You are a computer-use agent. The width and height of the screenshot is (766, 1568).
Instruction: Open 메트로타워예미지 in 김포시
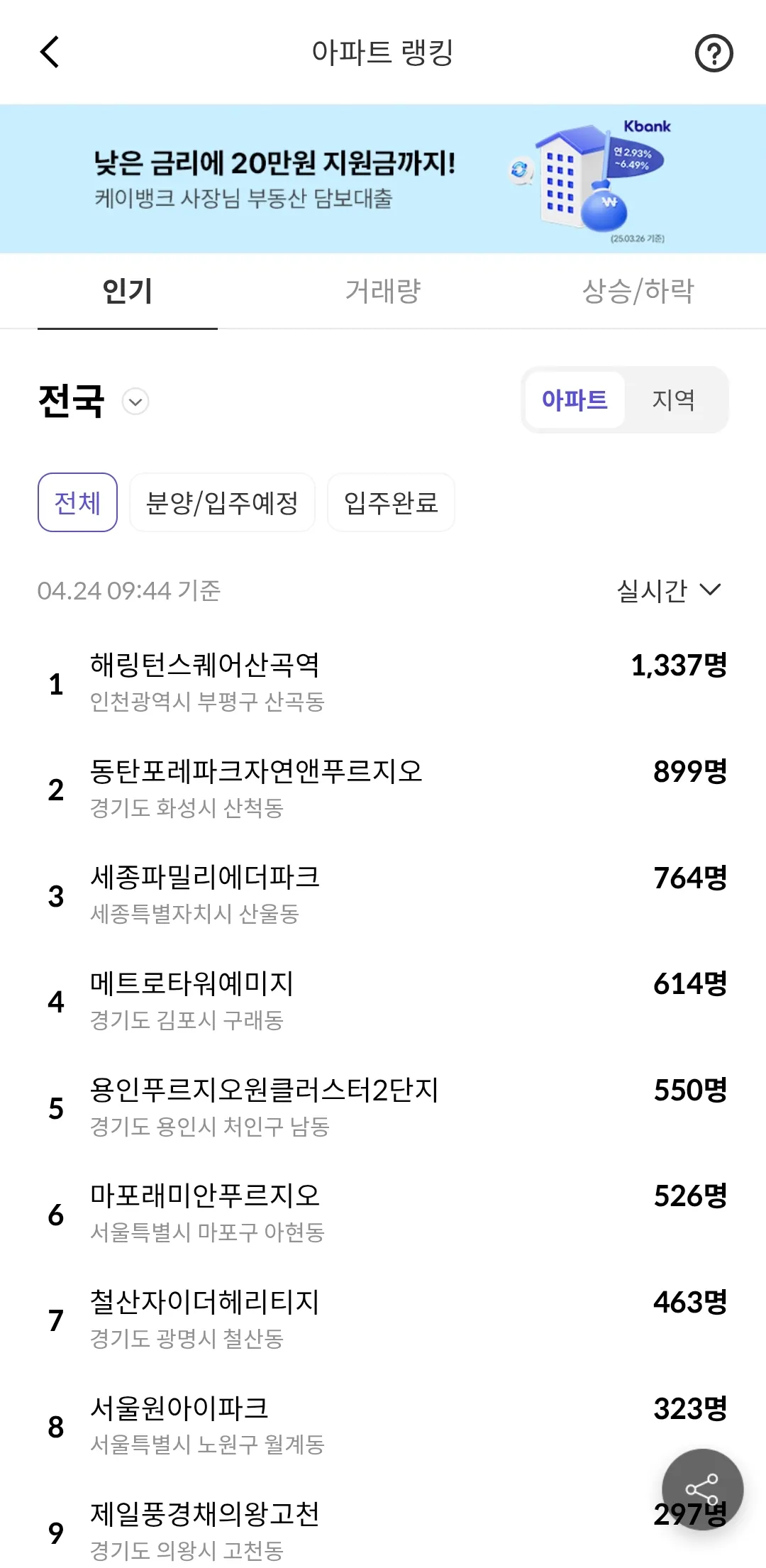[191, 1000]
